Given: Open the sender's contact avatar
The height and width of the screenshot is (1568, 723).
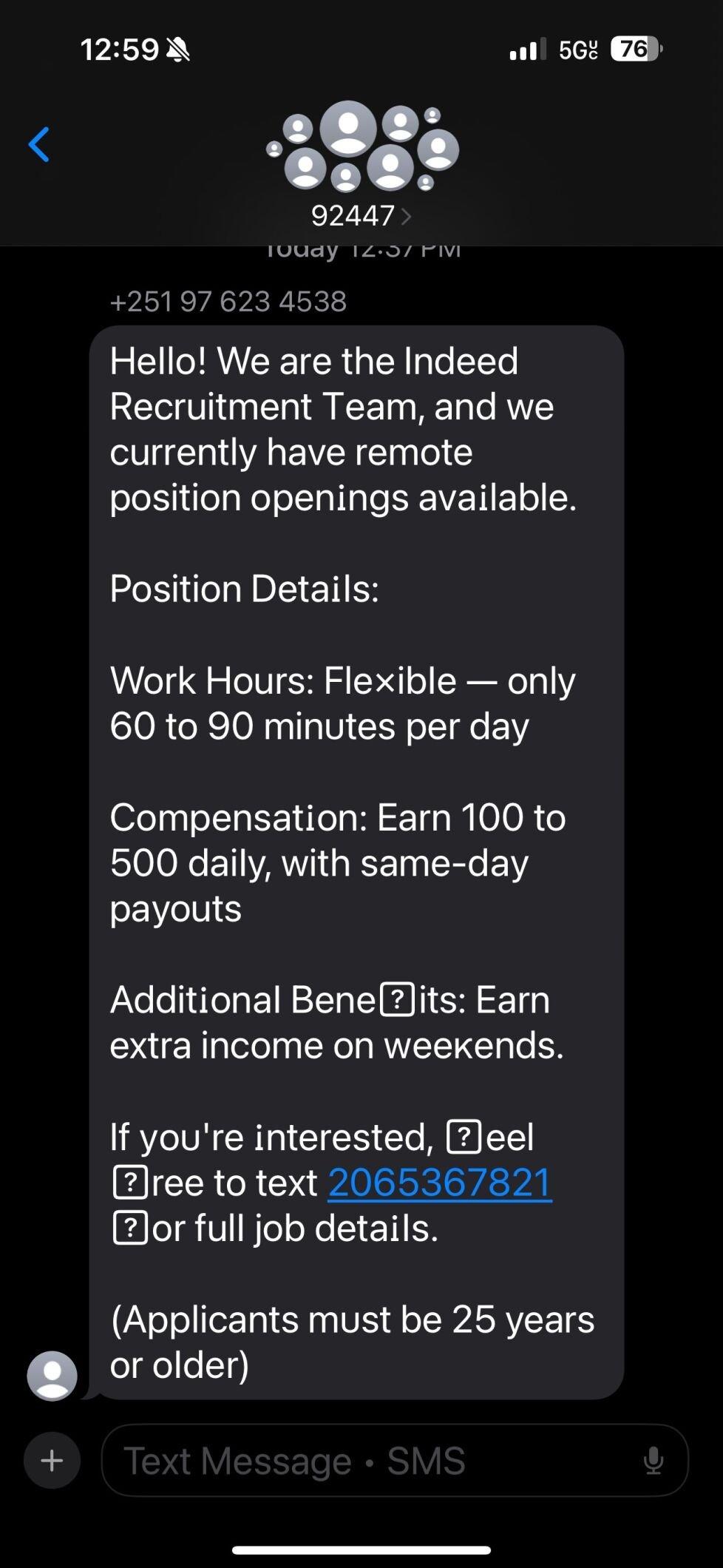Looking at the screenshot, I should 52,1376.
